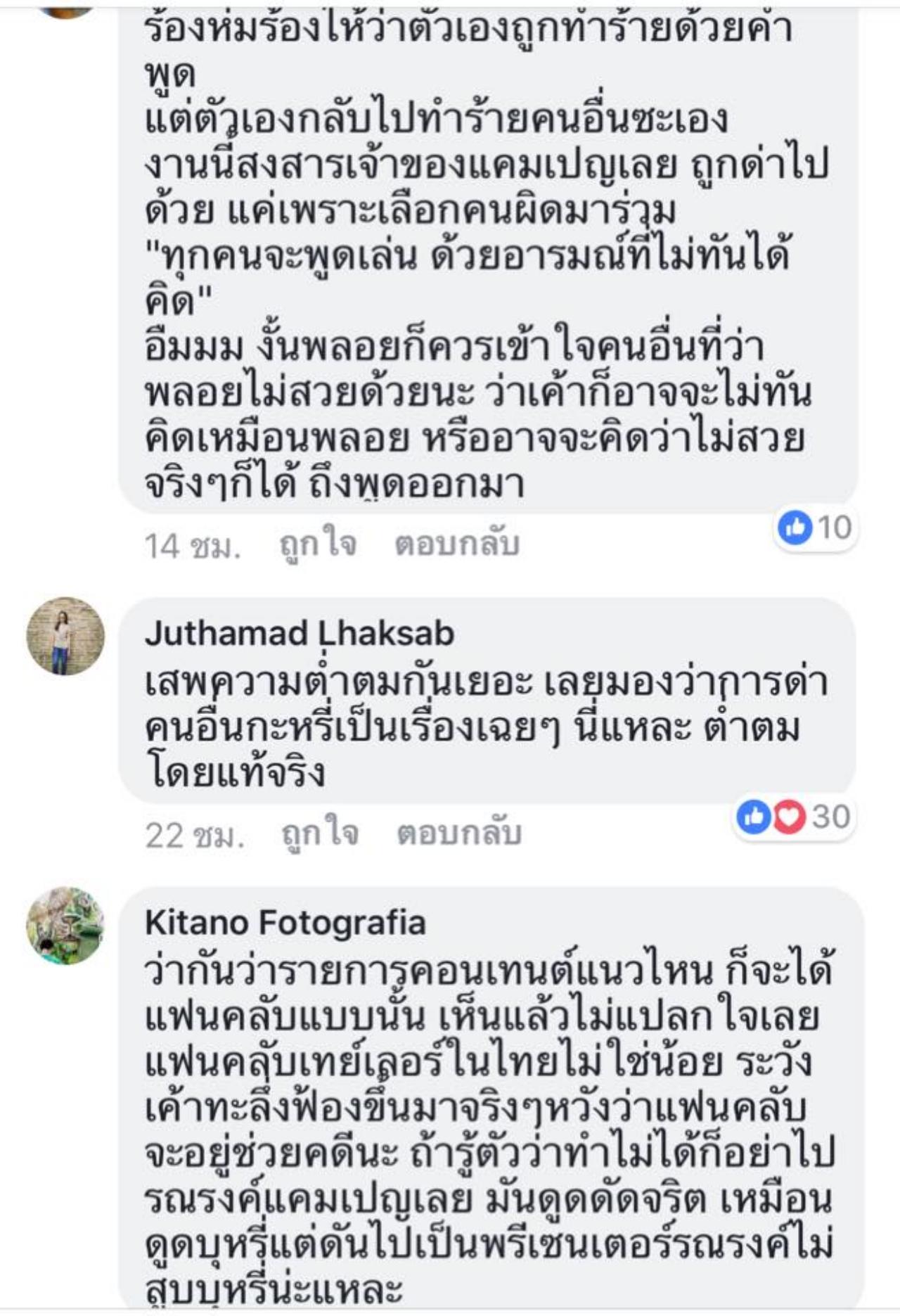Like the comment posted 14 ชม. ago
The image size is (900, 1316).
(x=318, y=545)
